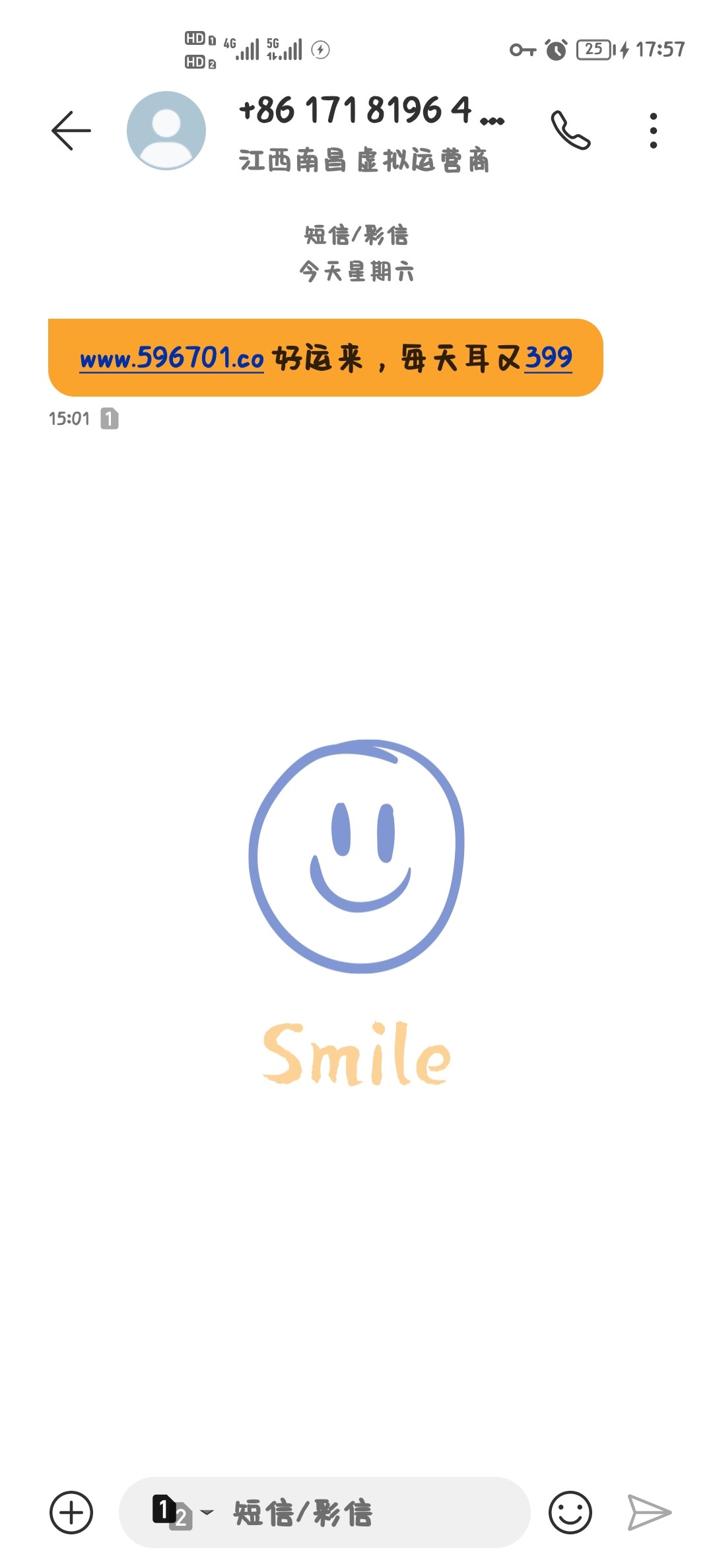Call the +86 171 number

click(x=570, y=131)
